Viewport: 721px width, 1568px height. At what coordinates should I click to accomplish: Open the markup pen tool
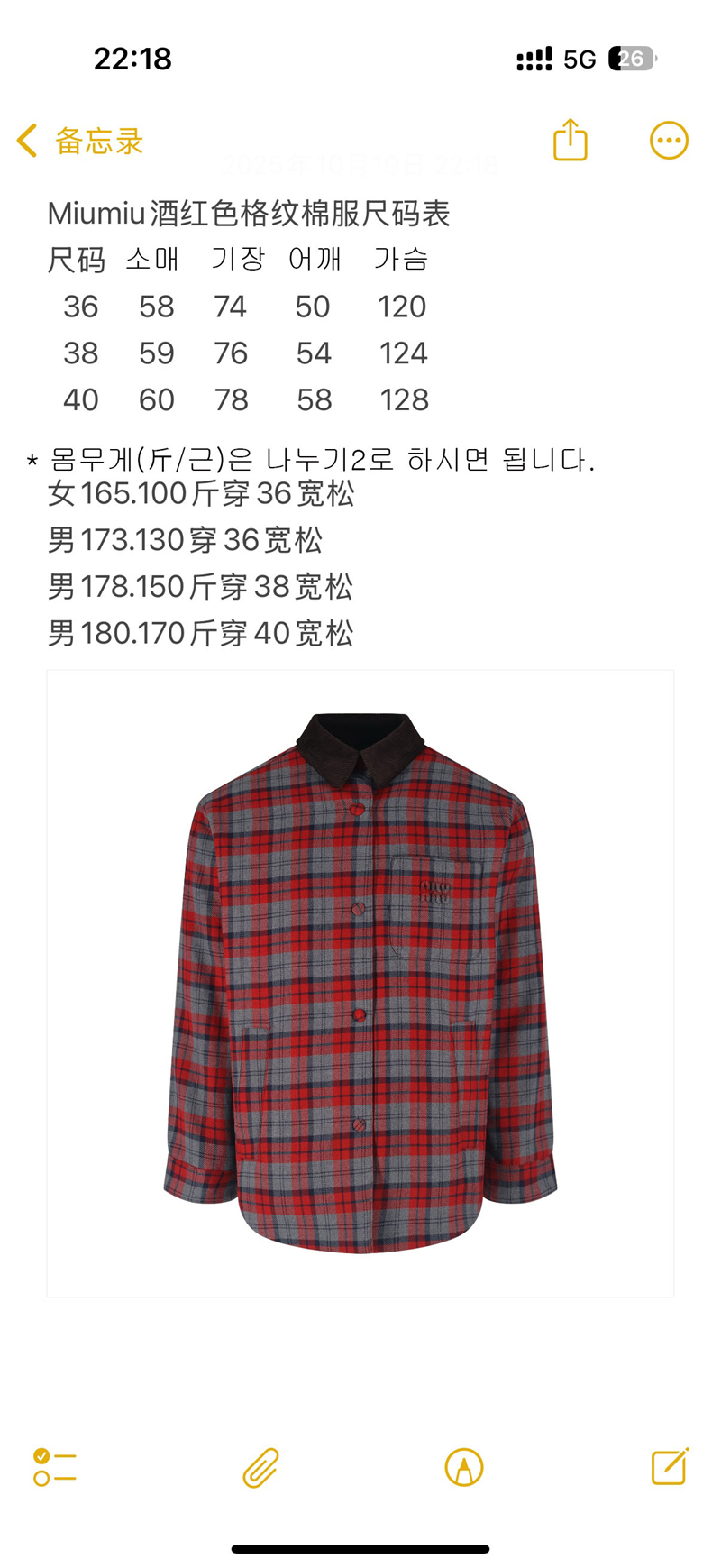[464, 1467]
